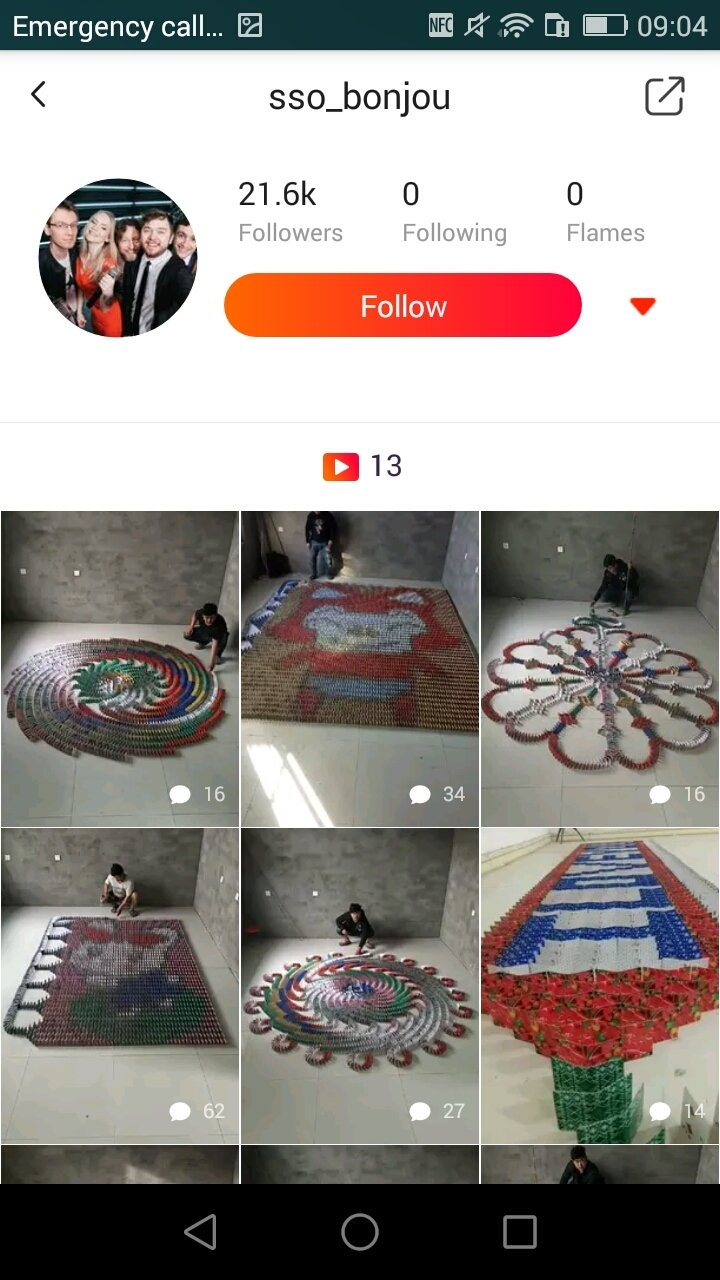Viewport: 720px width, 1280px height.
Task: Open the video with 27 comments
Action: (x=360, y=985)
